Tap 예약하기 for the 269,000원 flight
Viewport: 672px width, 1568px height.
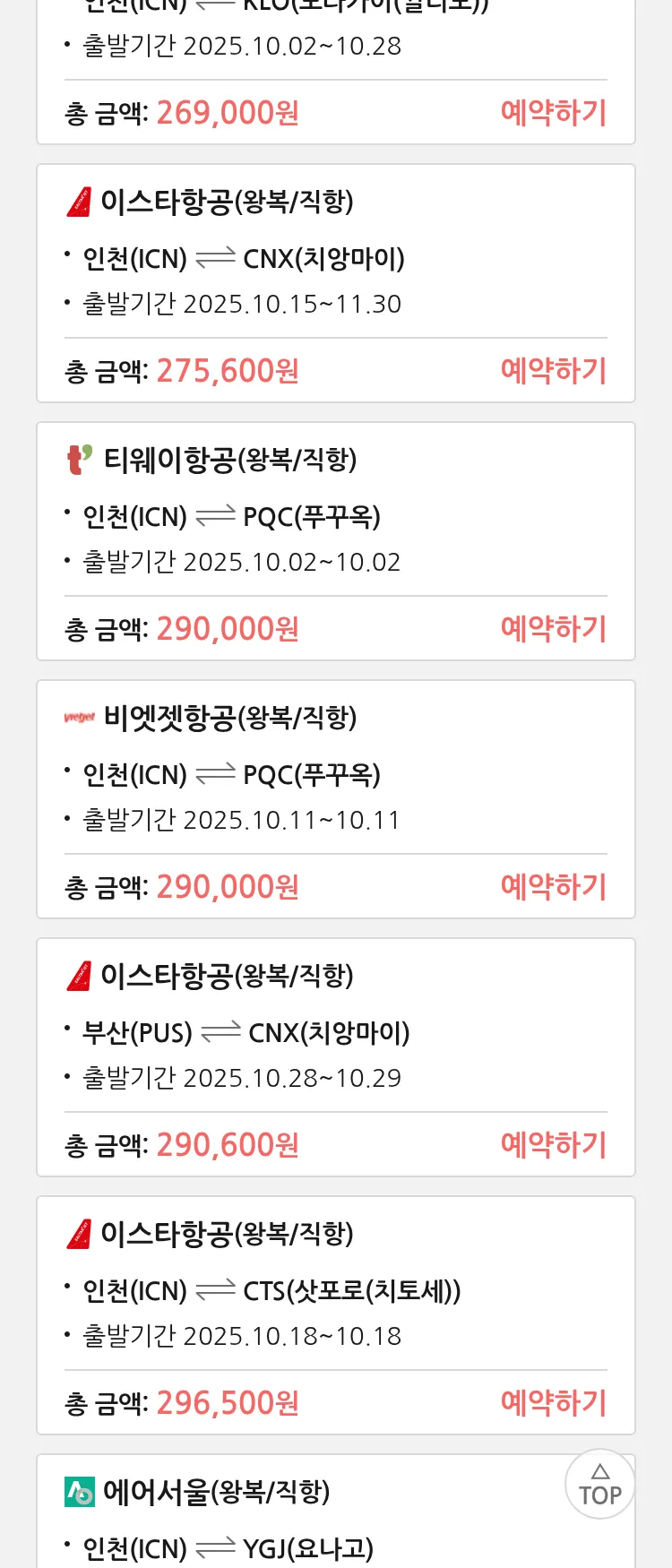(x=553, y=113)
